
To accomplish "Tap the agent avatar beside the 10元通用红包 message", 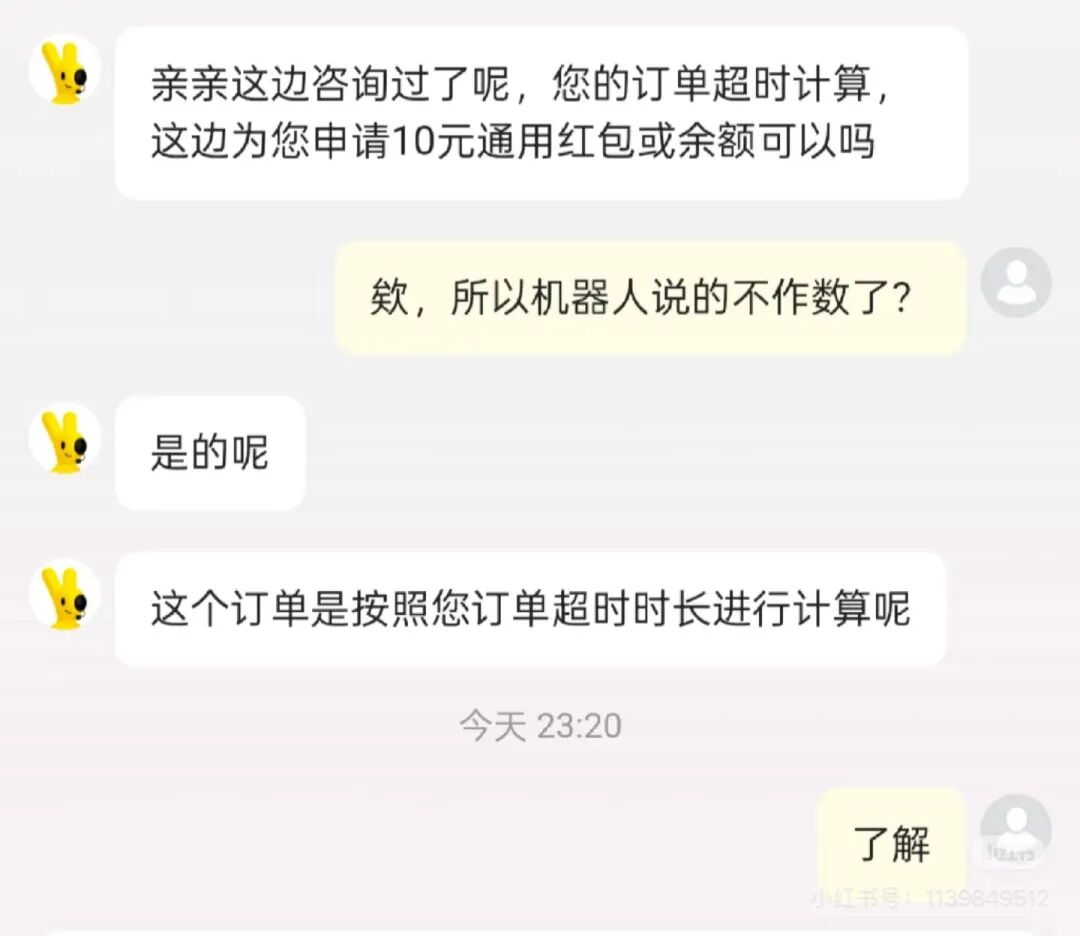I will pos(65,70).
